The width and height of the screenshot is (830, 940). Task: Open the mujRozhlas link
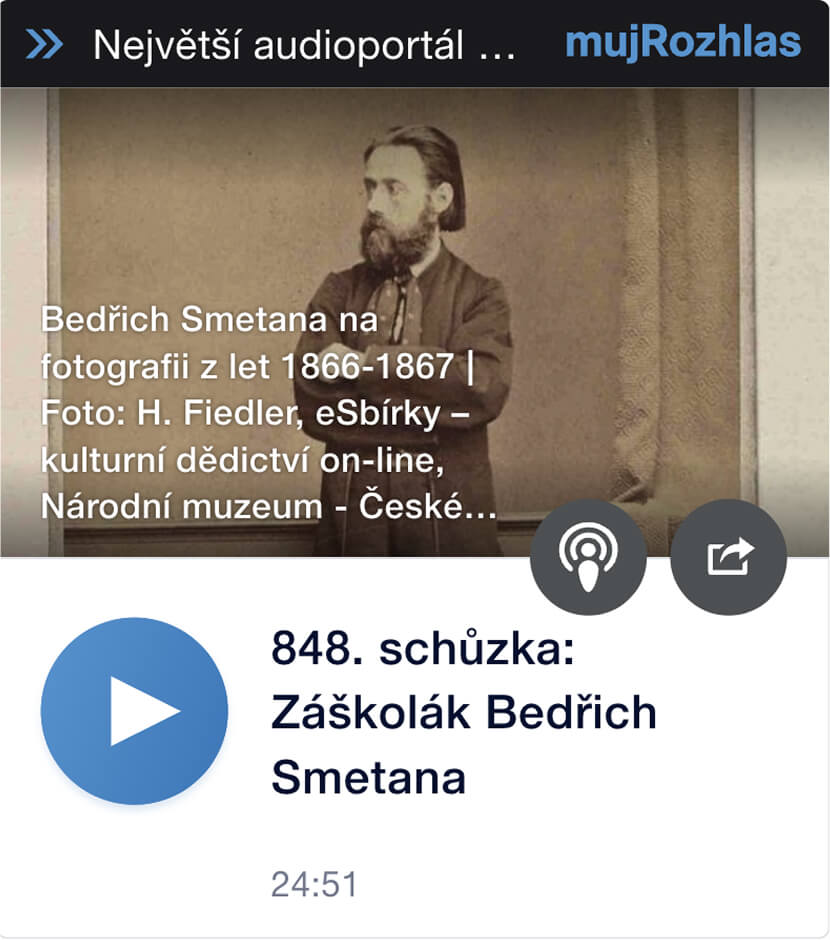point(682,43)
